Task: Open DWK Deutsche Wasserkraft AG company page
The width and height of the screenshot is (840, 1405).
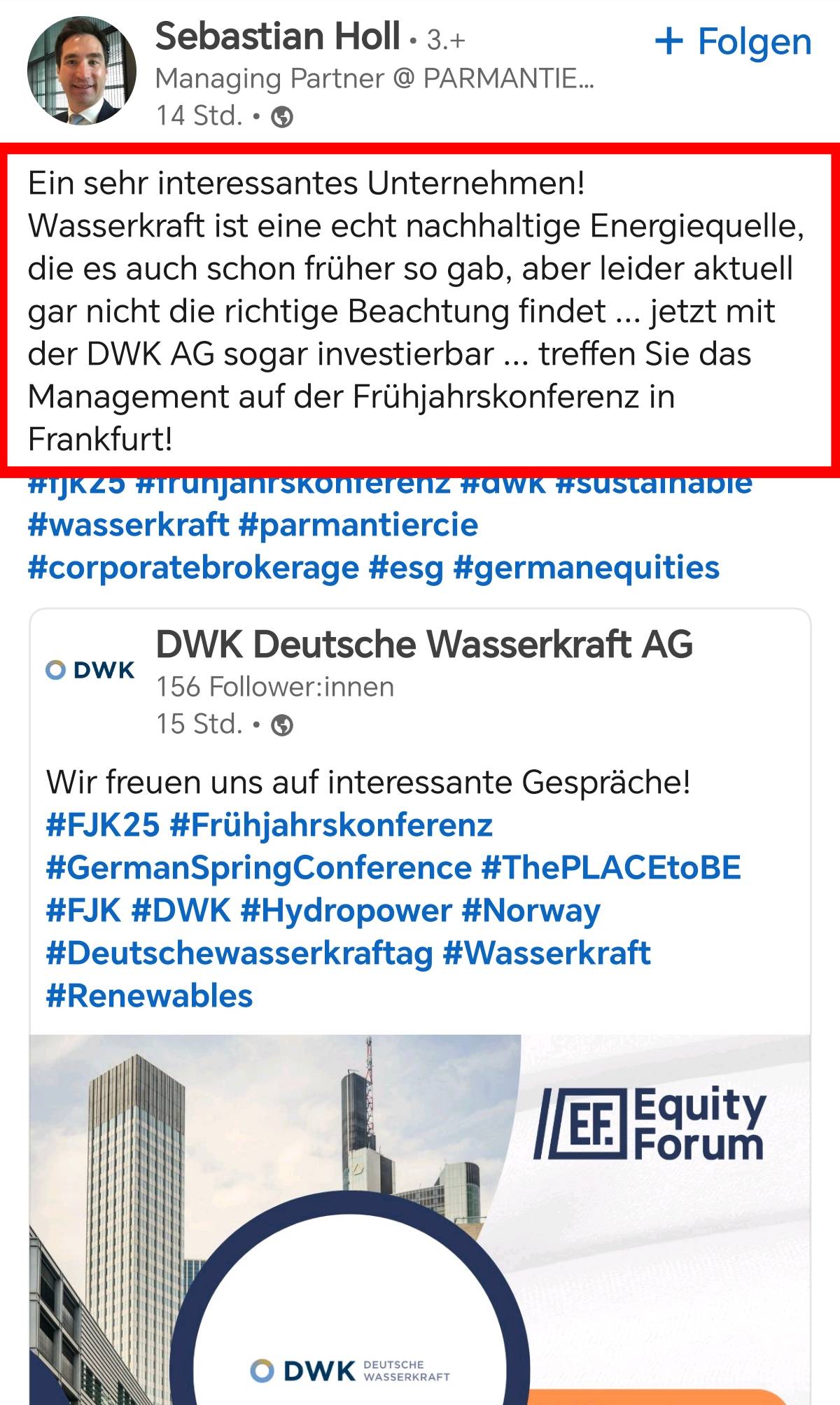Action: (x=423, y=644)
